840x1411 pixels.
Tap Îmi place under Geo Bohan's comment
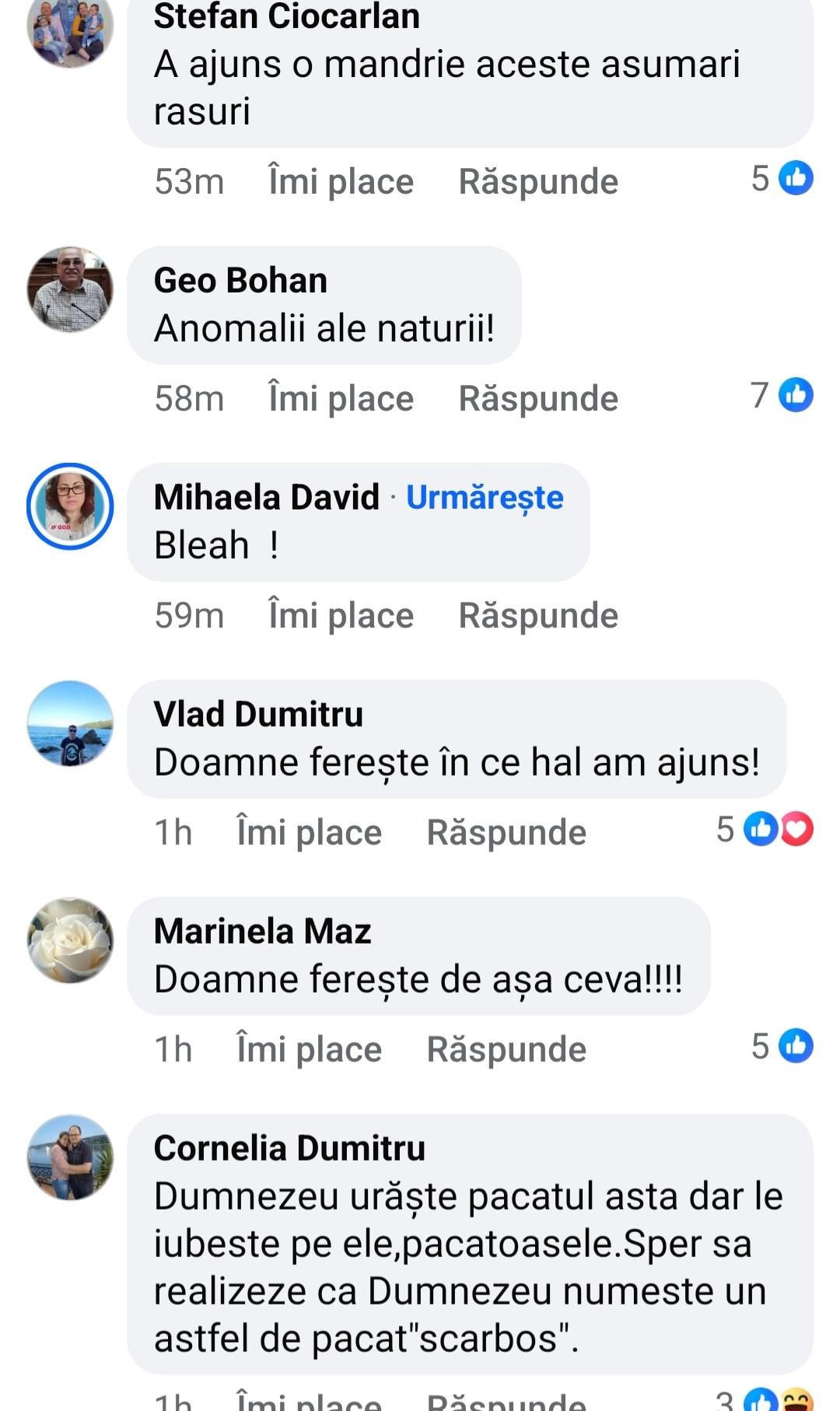[x=341, y=399]
